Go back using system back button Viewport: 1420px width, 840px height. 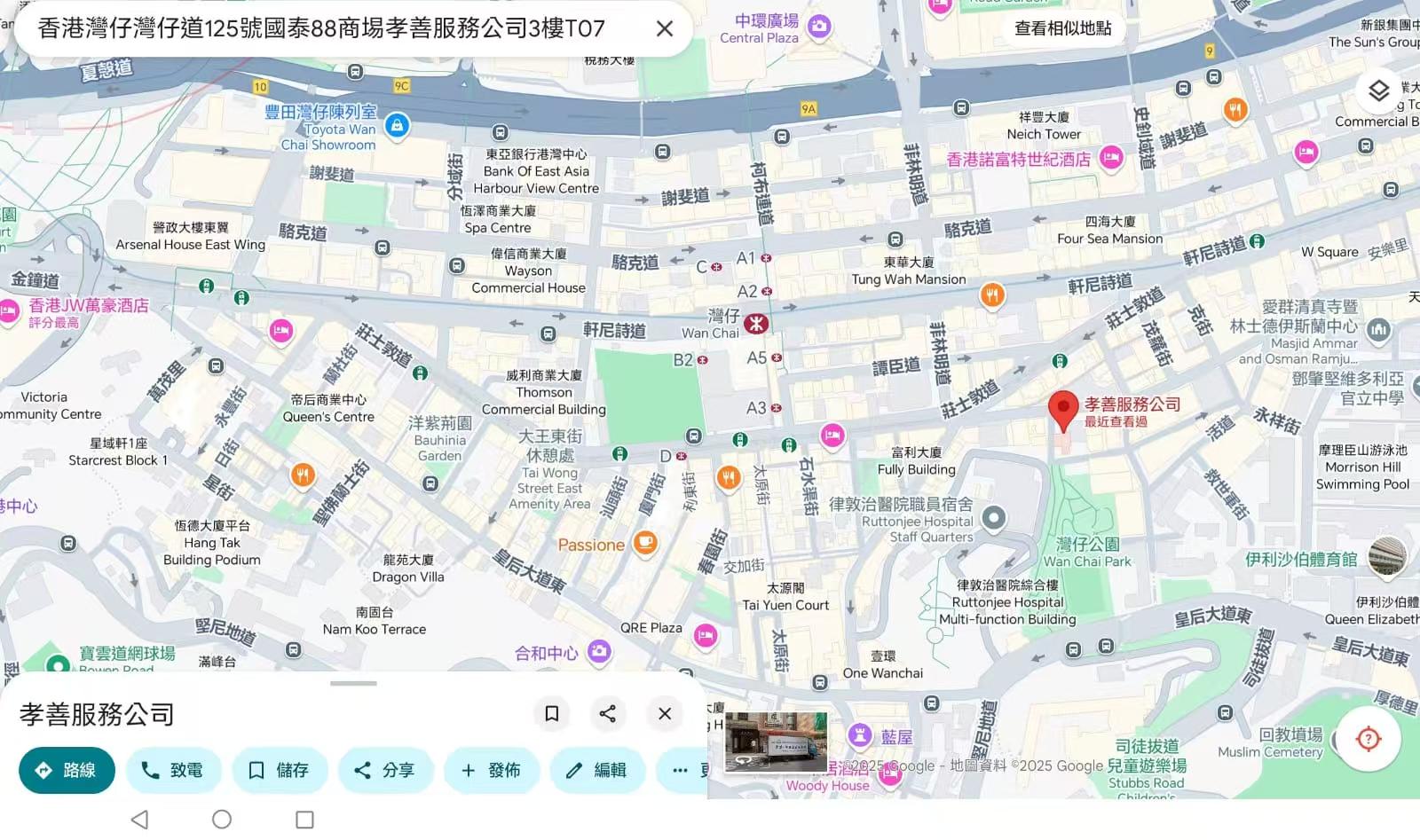coord(139,820)
